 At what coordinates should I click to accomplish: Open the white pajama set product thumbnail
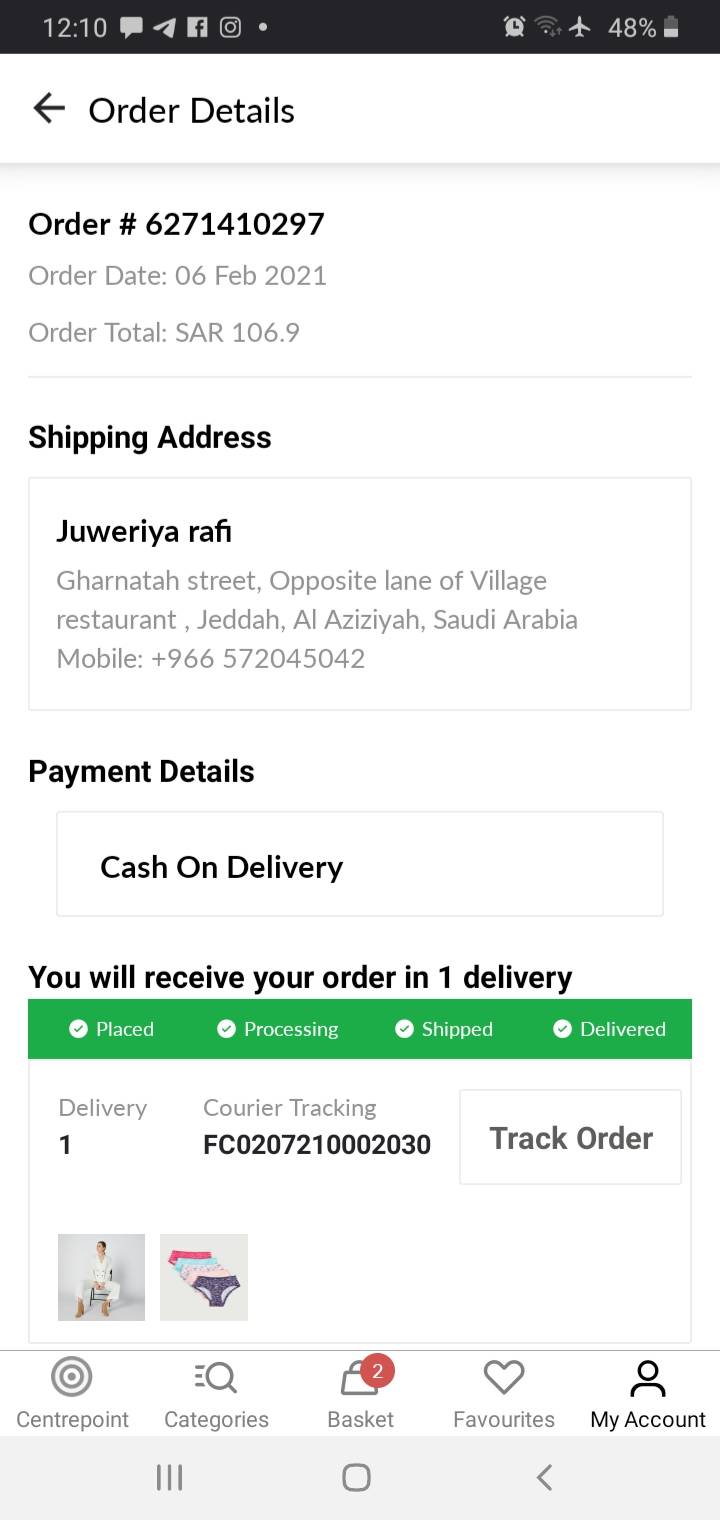pyautogui.click(x=101, y=1277)
